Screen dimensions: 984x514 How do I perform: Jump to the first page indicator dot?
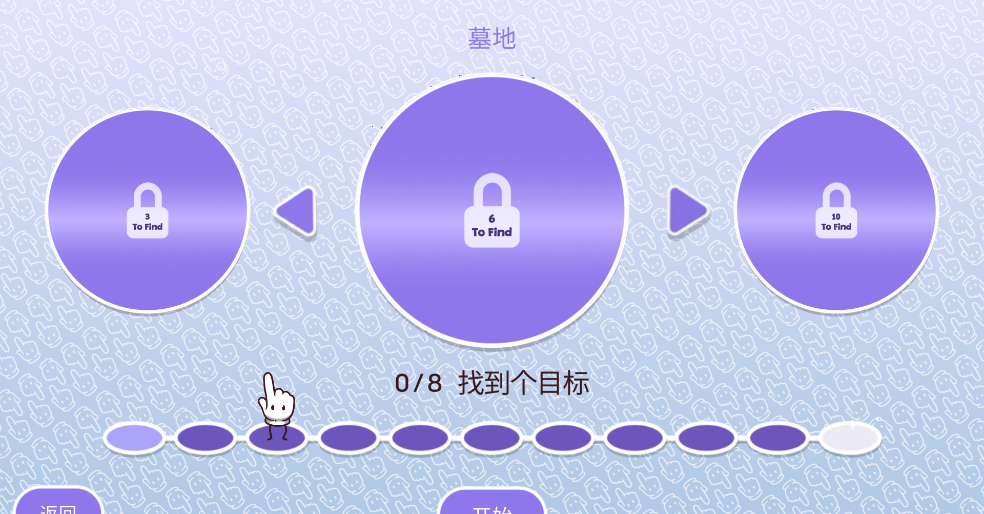click(134, 438)
